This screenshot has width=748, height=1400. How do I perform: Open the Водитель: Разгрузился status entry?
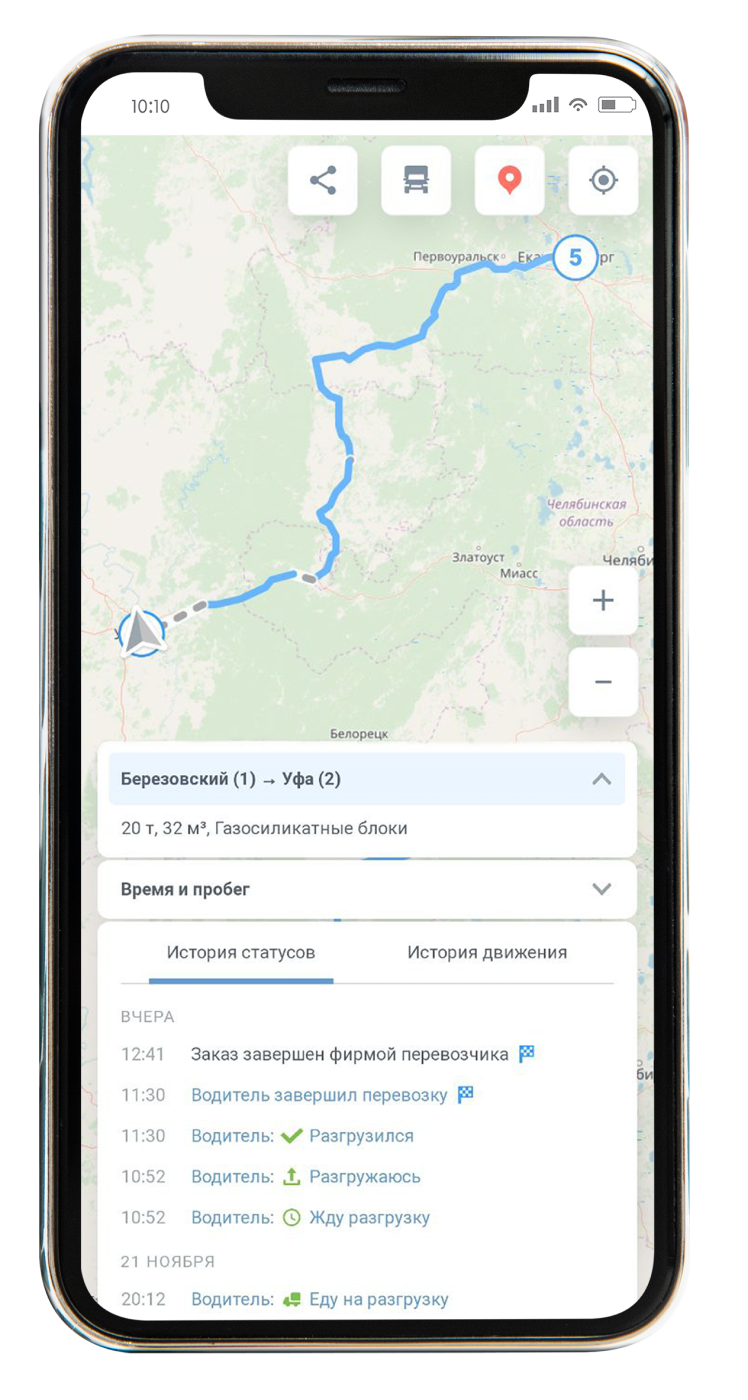[302, 1136]
